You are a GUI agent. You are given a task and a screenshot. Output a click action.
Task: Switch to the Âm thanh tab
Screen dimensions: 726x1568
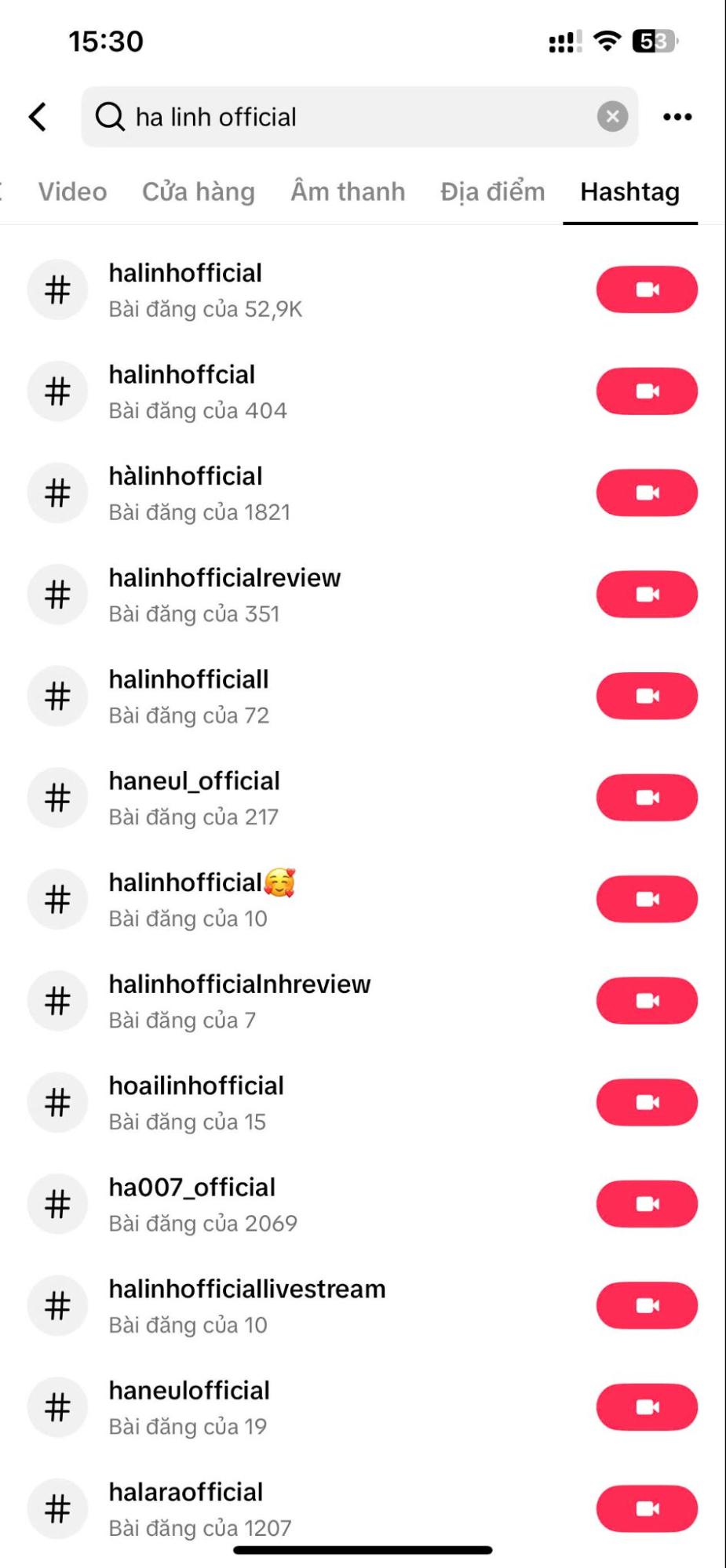[x=348, y=191]
